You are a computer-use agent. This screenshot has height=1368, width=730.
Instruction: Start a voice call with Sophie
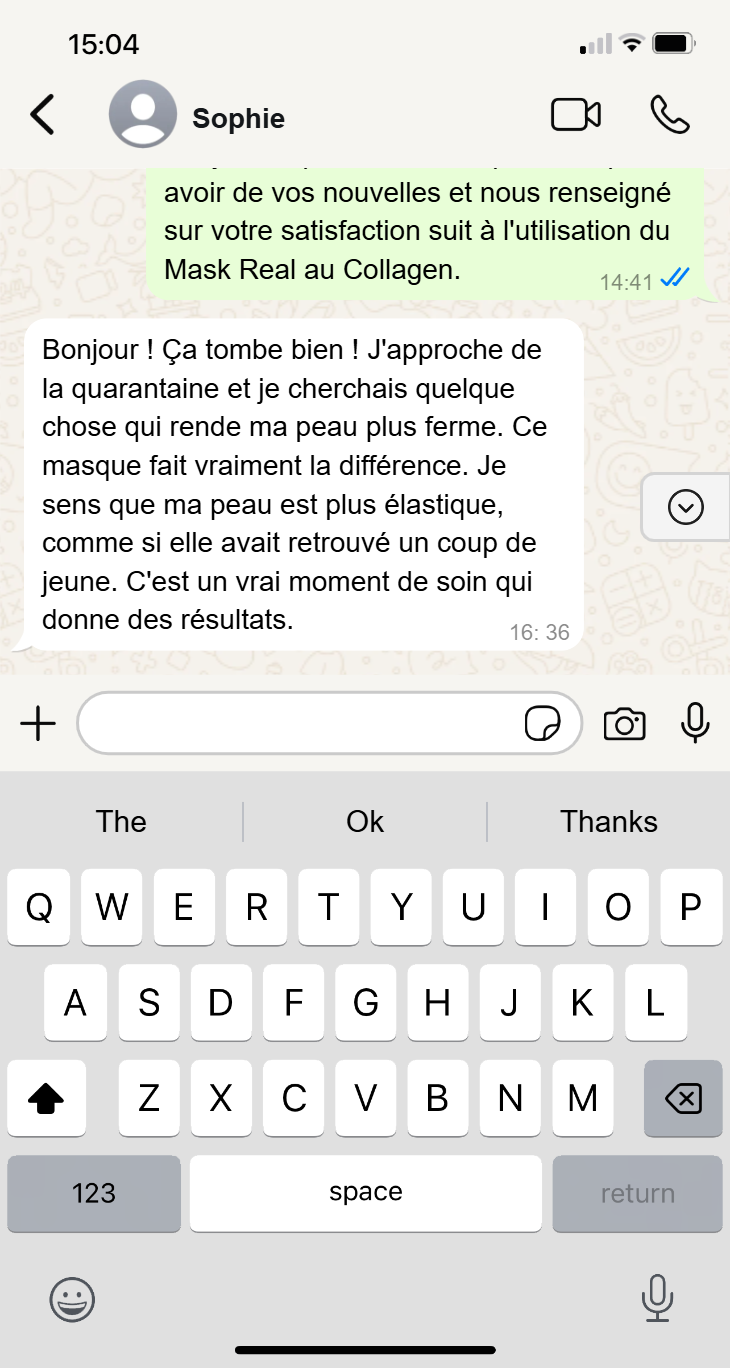[669, 115]
